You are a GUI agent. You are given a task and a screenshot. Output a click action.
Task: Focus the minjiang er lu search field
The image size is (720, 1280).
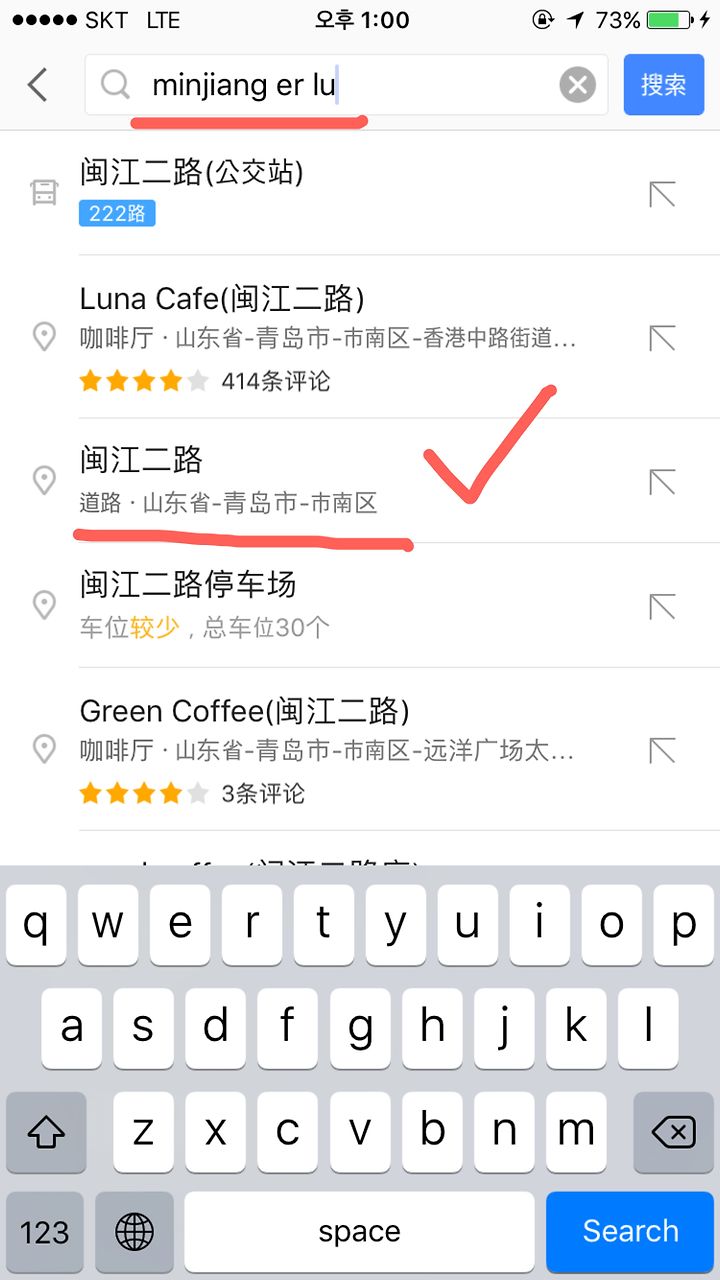click(x=346, y=85)
